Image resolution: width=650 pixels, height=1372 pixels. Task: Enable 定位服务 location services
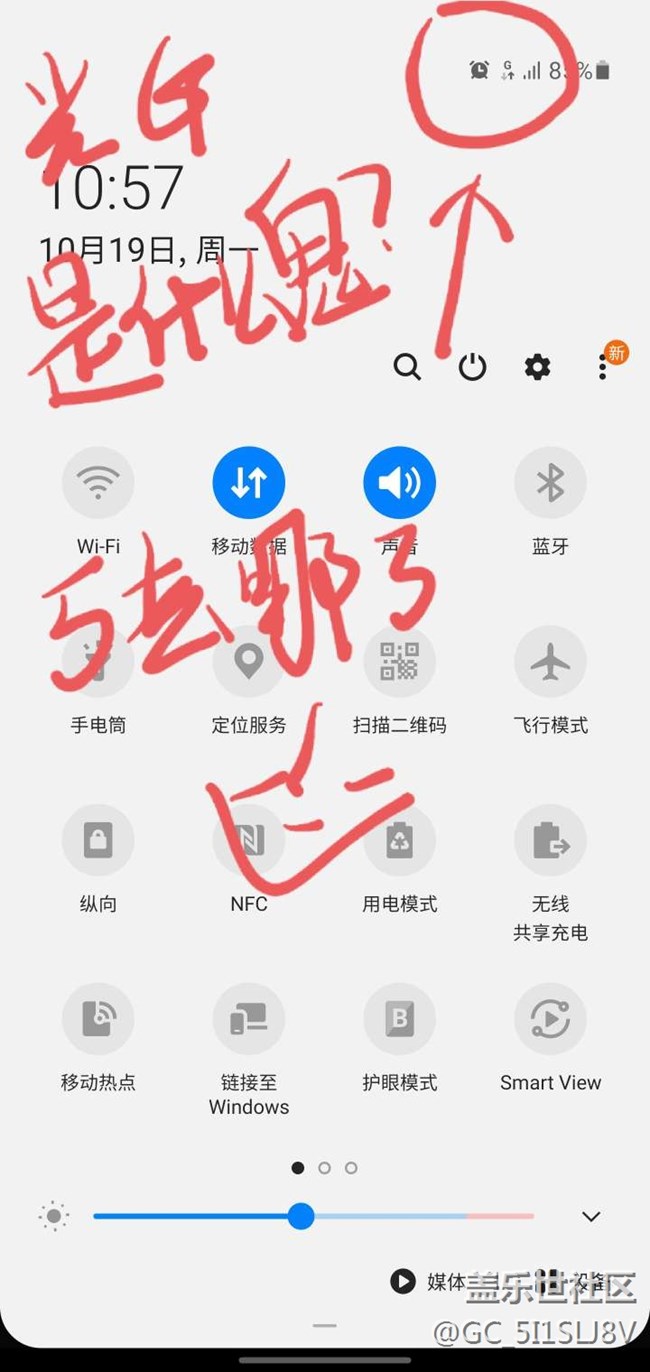[249, 662]
